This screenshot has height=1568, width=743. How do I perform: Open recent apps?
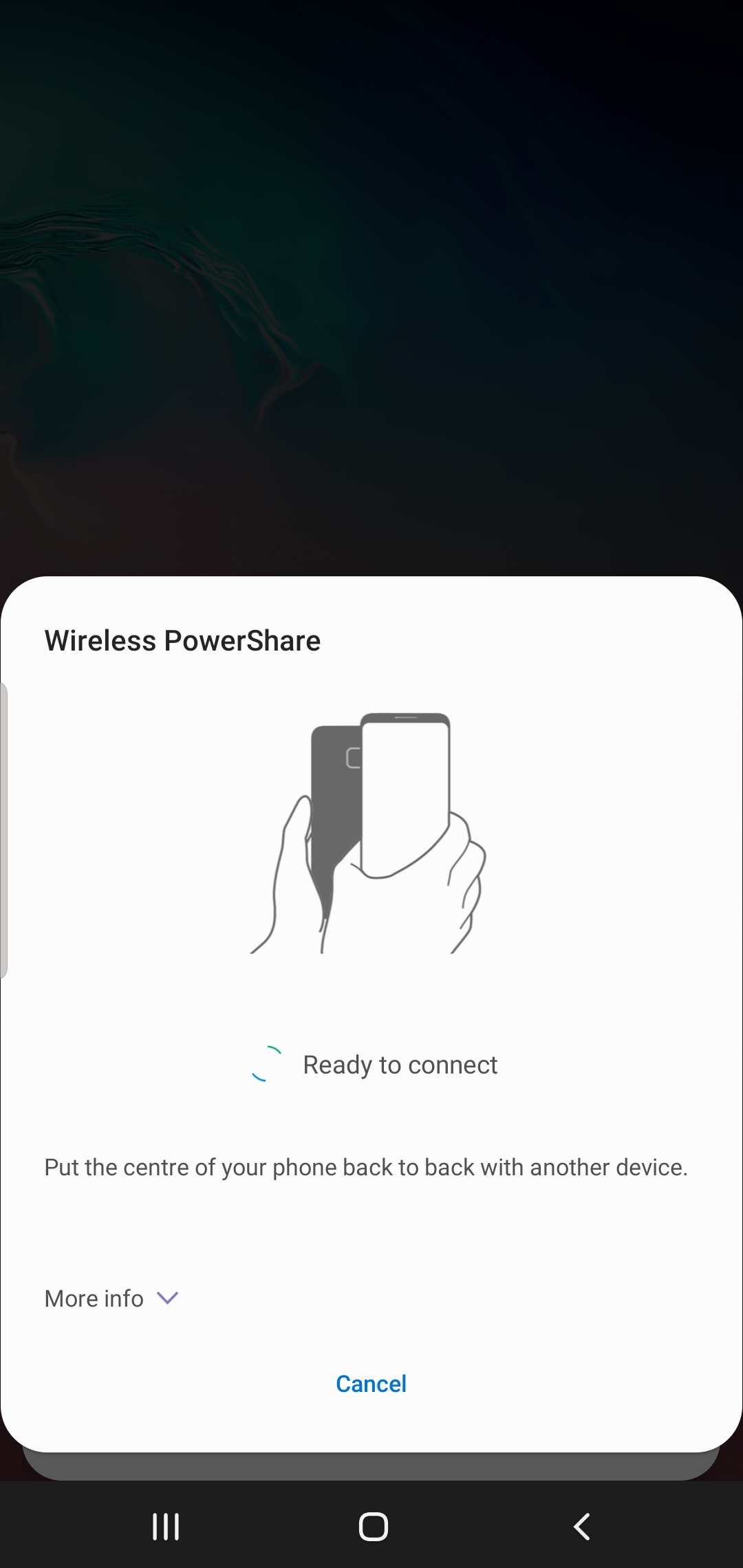click(165, 1527)
